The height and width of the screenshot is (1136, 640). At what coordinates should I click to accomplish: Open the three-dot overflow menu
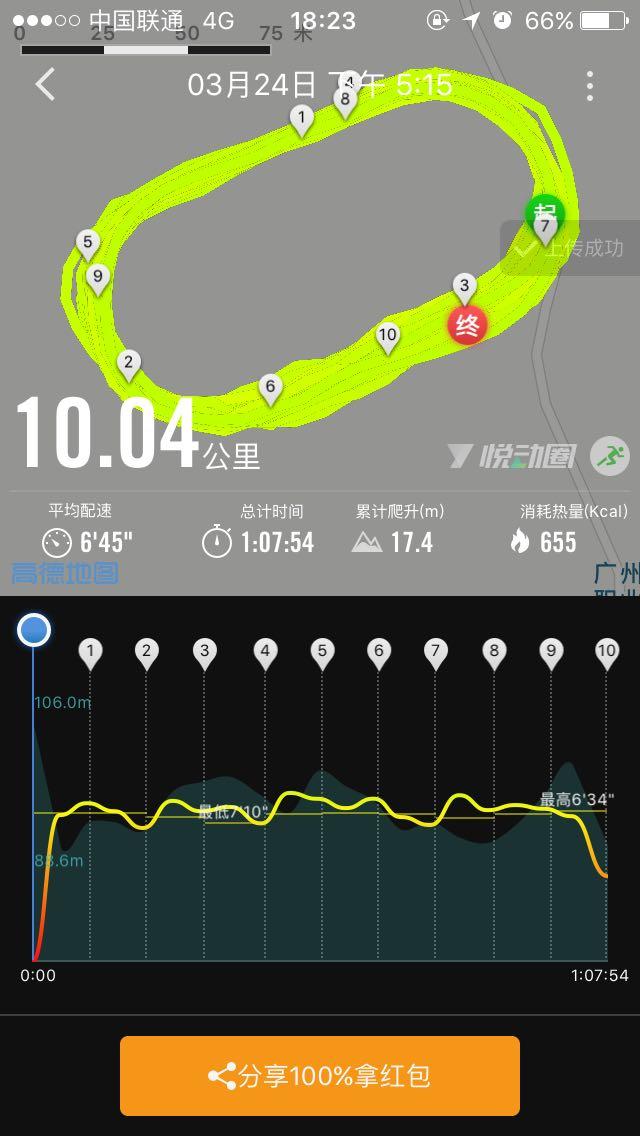(590, 86)
